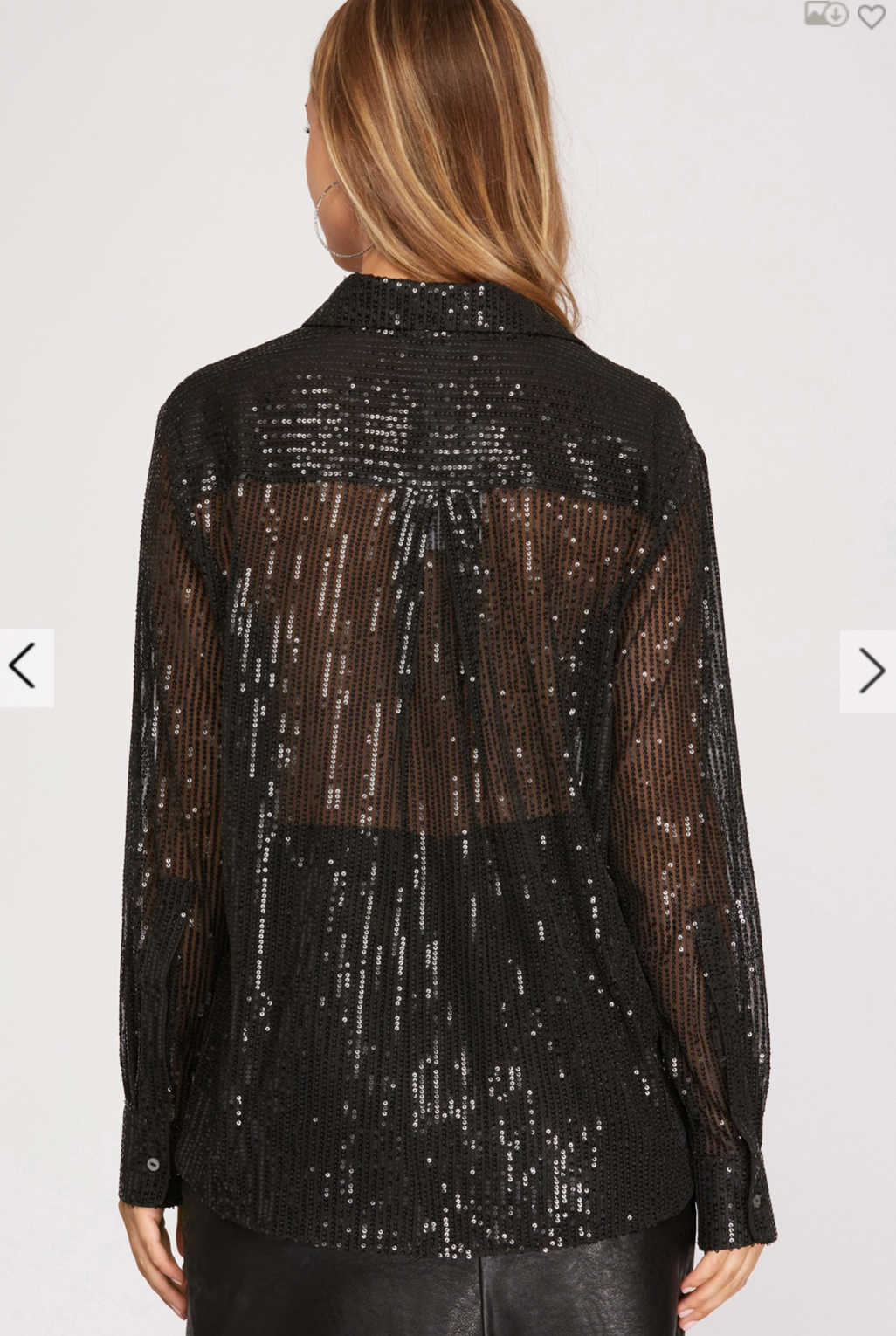Show the previous product photo
896x1336 pixels.
tap(24, 667)
